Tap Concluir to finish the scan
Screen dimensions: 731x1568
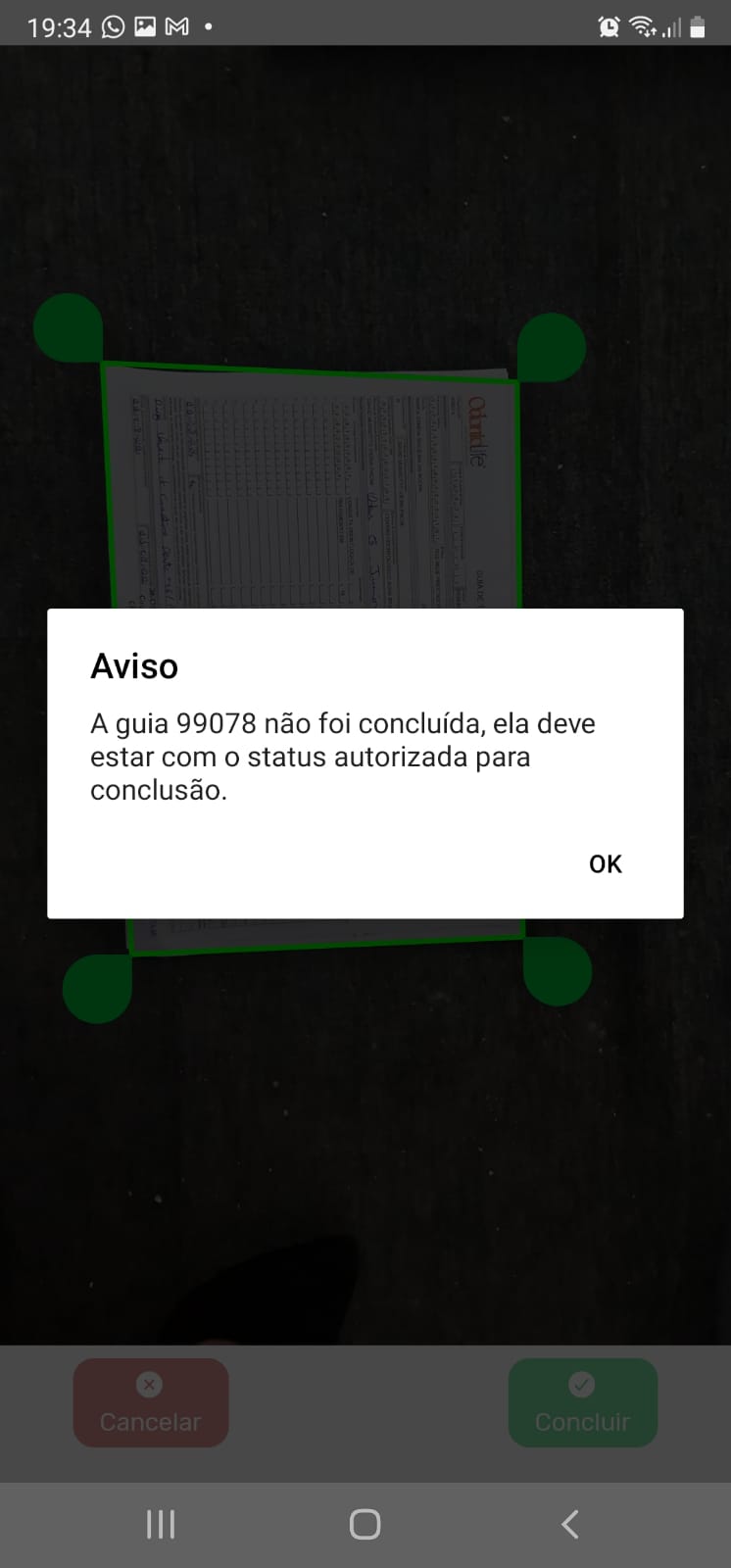(x=582, y=1402)
